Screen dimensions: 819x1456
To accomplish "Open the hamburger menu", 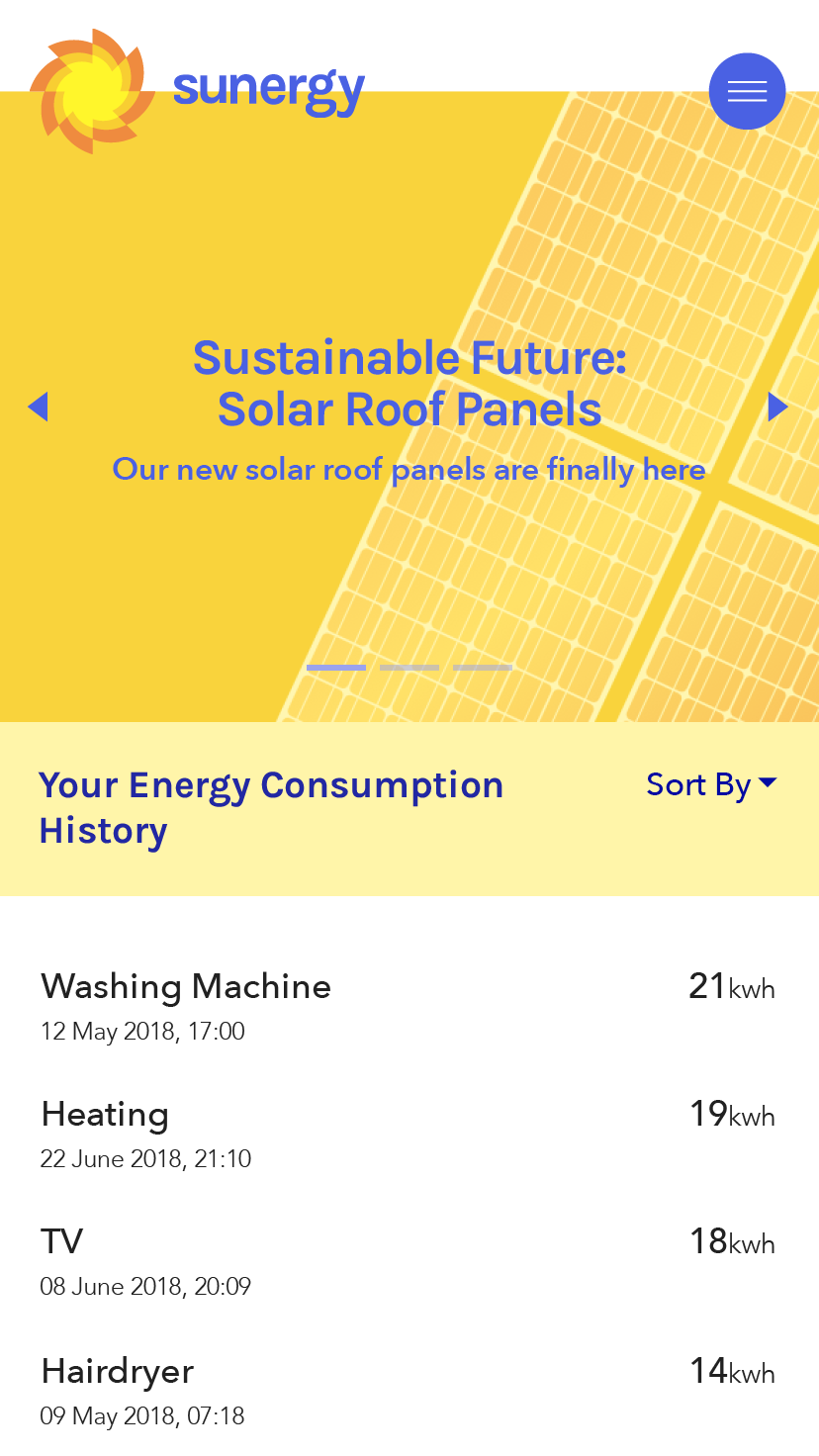I will click(x=747, y=91).
